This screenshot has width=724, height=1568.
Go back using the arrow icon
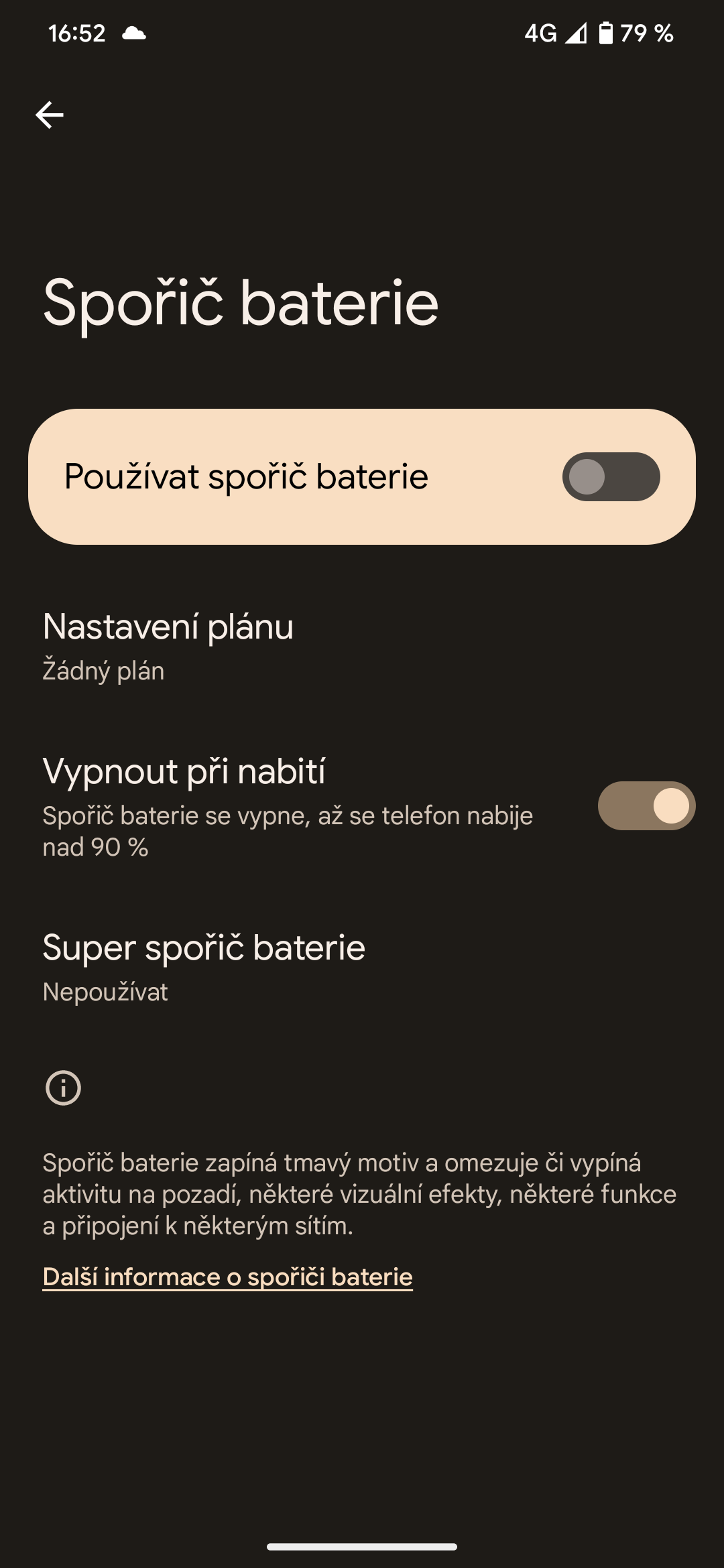pos(50,115)
